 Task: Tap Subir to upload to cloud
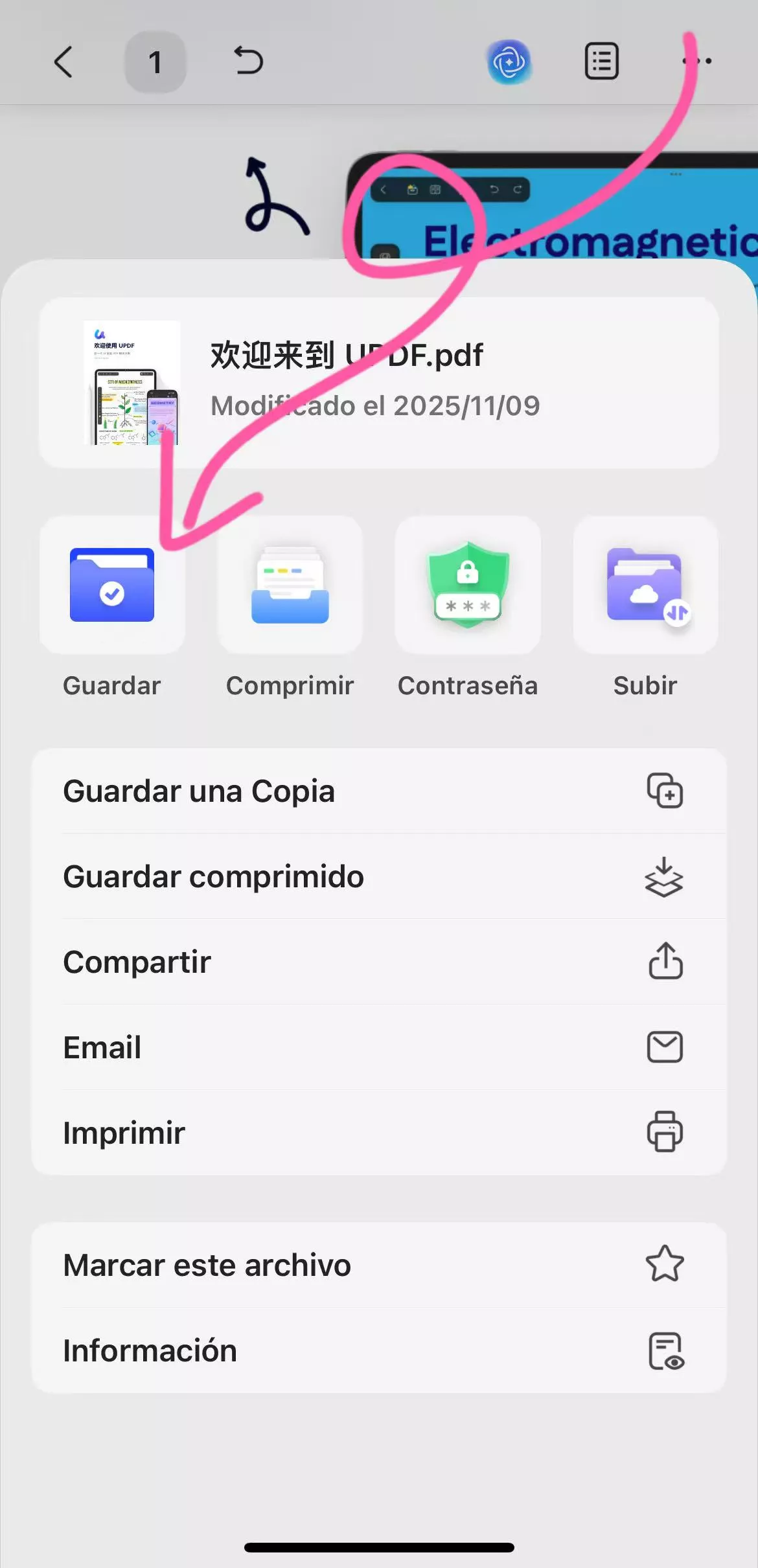click(645, 585)
